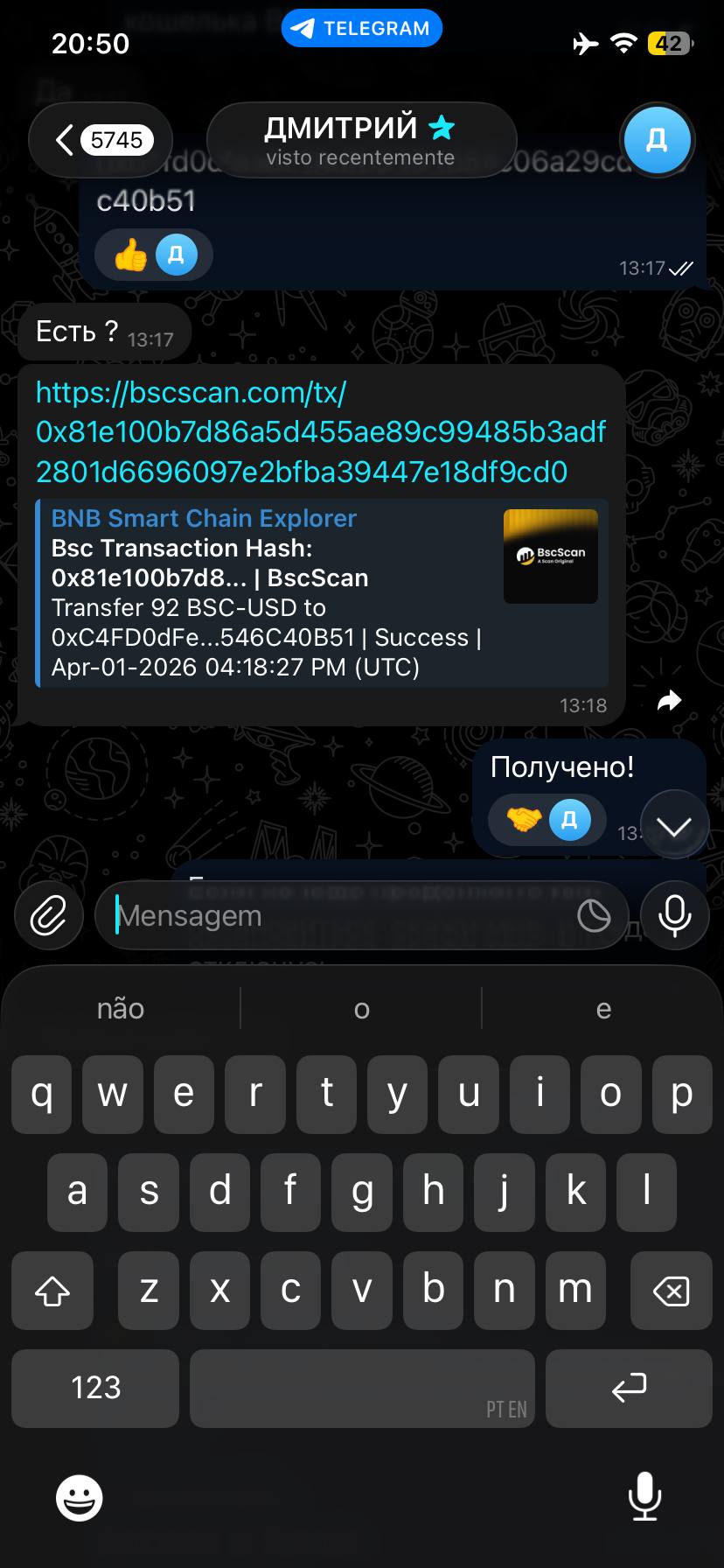
Task: Open the emoji keyboard
Action: (80, 1498)
